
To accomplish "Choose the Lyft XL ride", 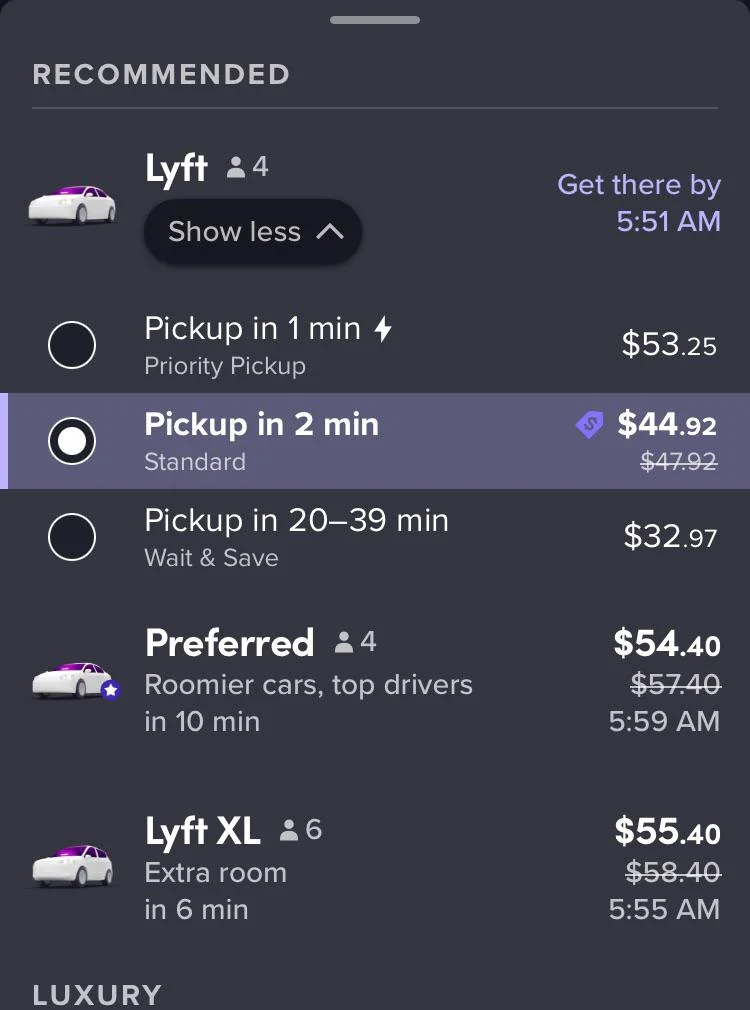I will (x=375, y=868).
